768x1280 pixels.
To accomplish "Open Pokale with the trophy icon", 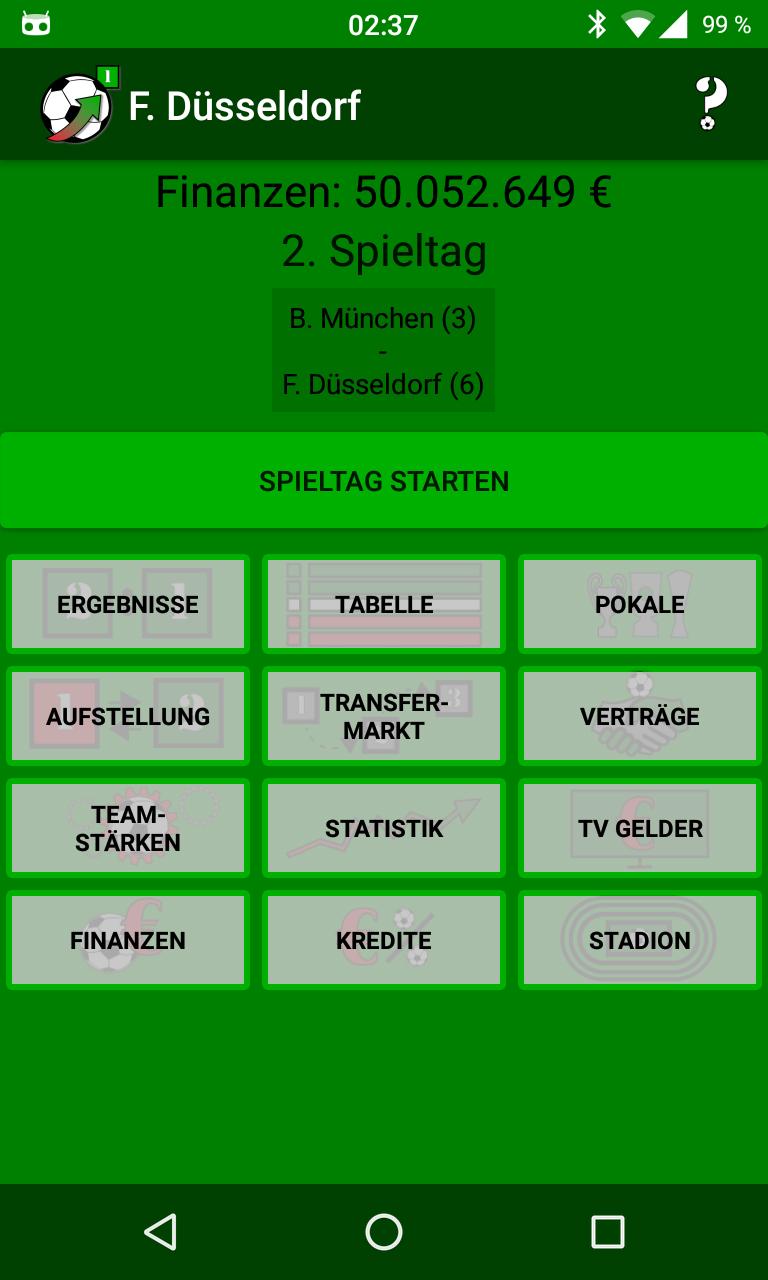I will 639,604.
